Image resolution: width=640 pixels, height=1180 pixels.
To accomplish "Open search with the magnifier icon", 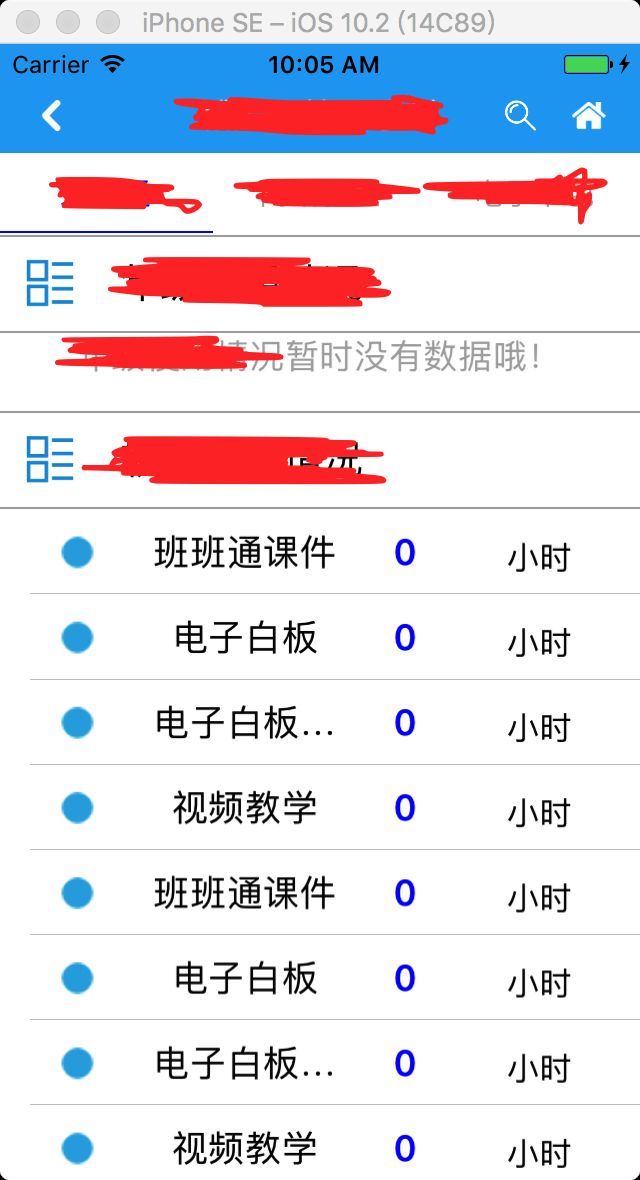I will click(520, 116).
